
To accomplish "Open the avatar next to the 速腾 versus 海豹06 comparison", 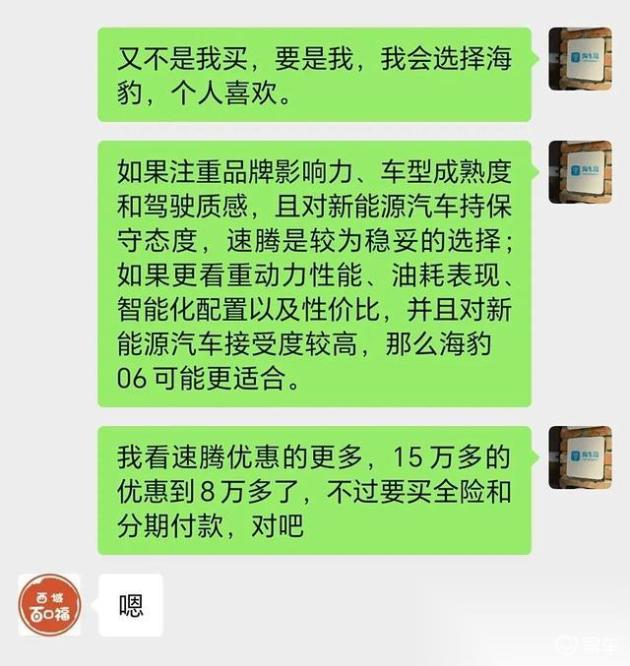I will pyautogui.click(x=580, y=172).
